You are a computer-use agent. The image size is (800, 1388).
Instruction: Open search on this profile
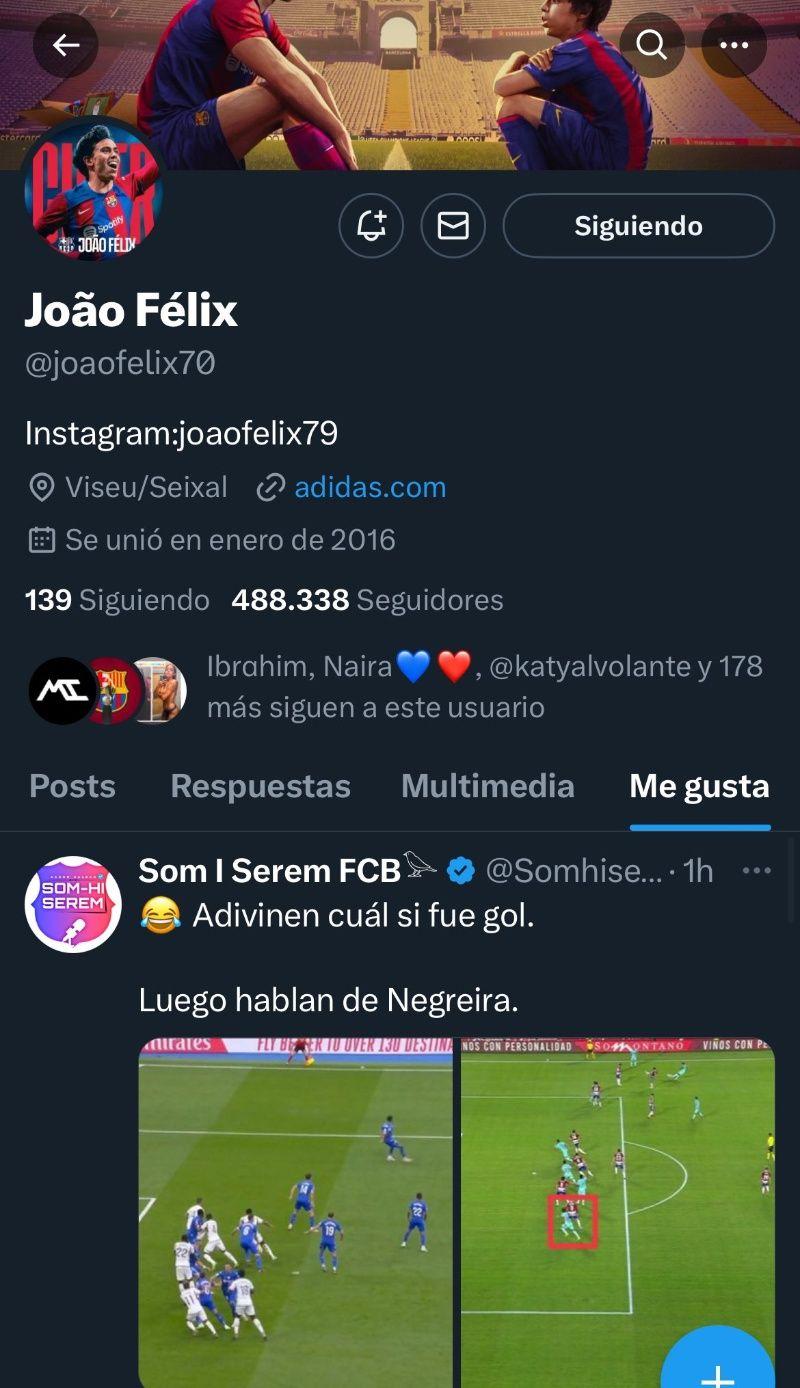point(652,45)
